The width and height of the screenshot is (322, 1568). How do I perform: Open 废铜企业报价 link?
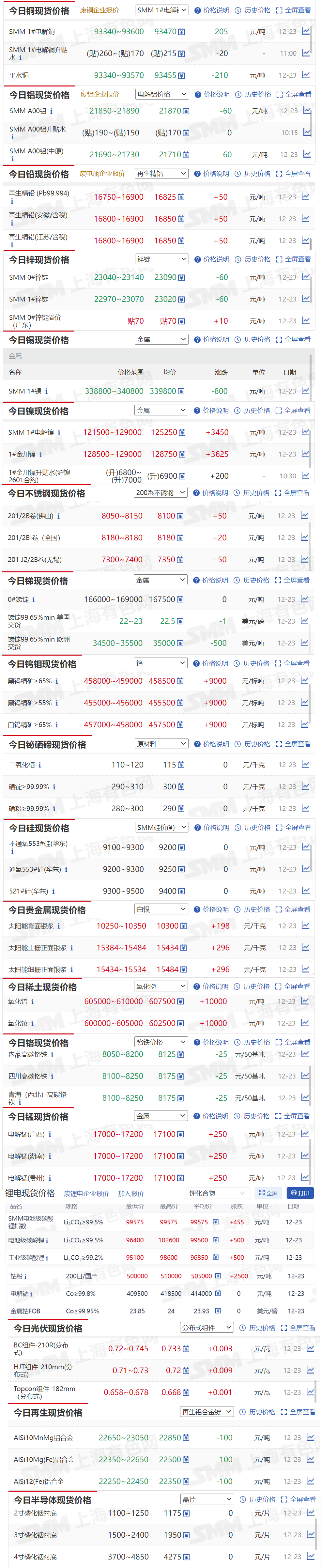[99, 10]
